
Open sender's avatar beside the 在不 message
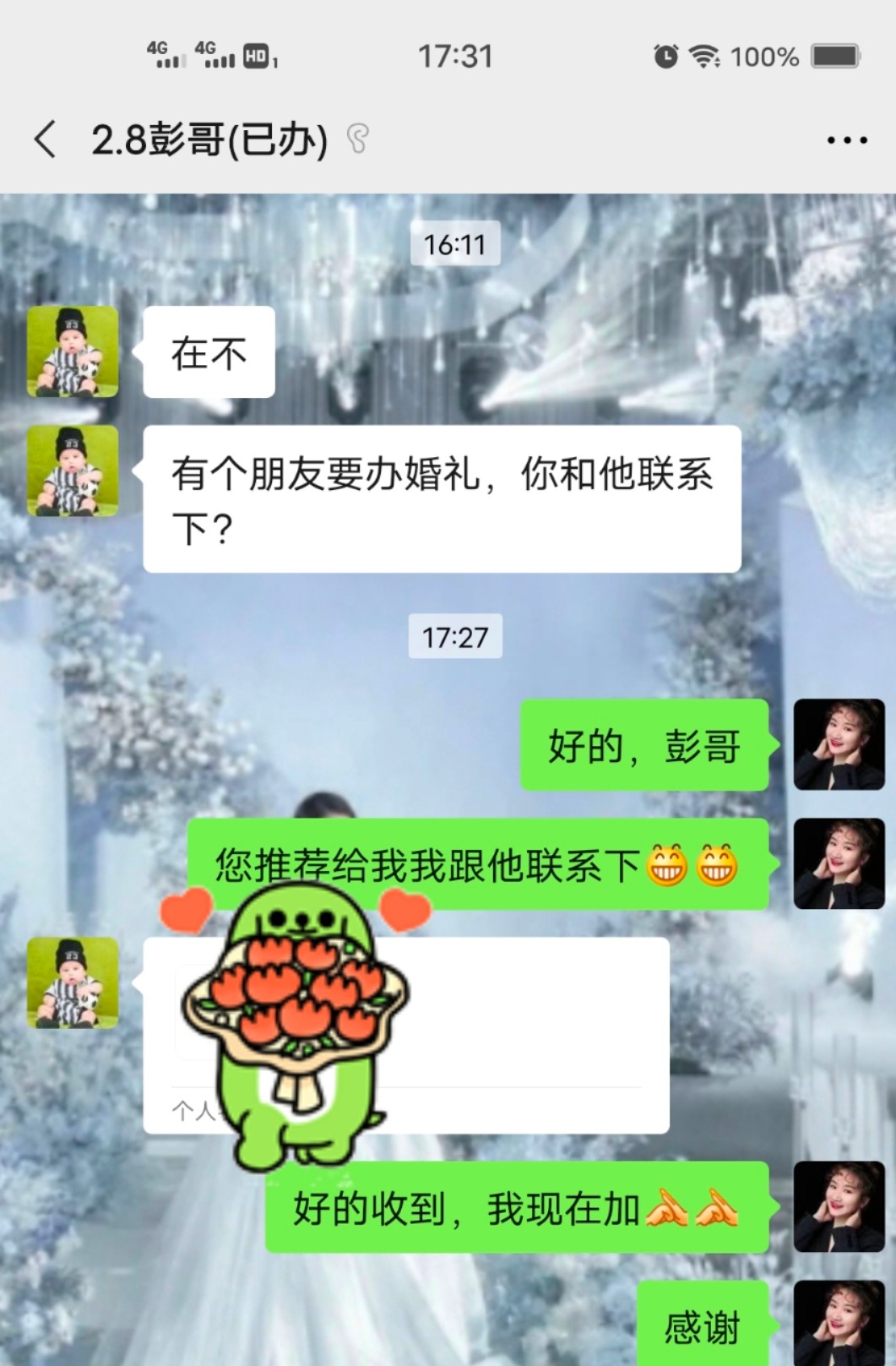73,351
